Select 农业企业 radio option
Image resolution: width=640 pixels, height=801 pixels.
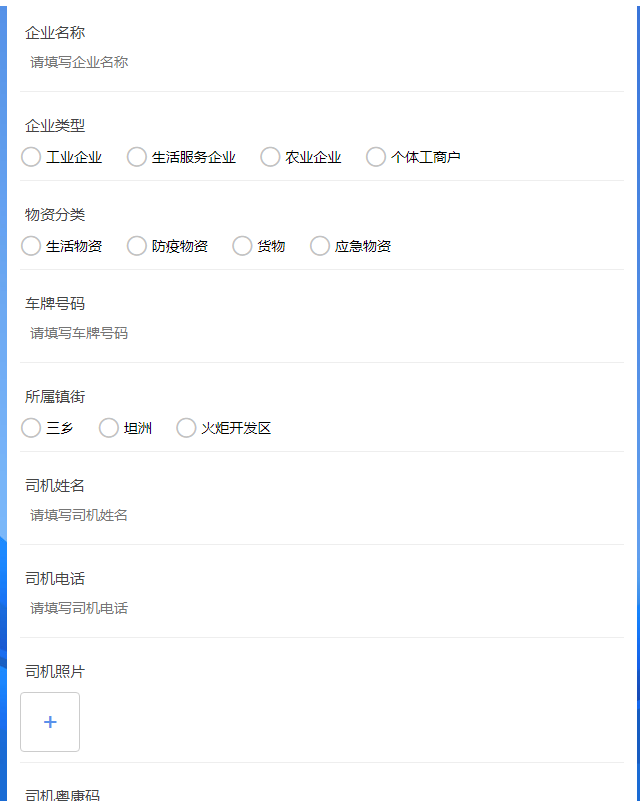click(270, 157)
